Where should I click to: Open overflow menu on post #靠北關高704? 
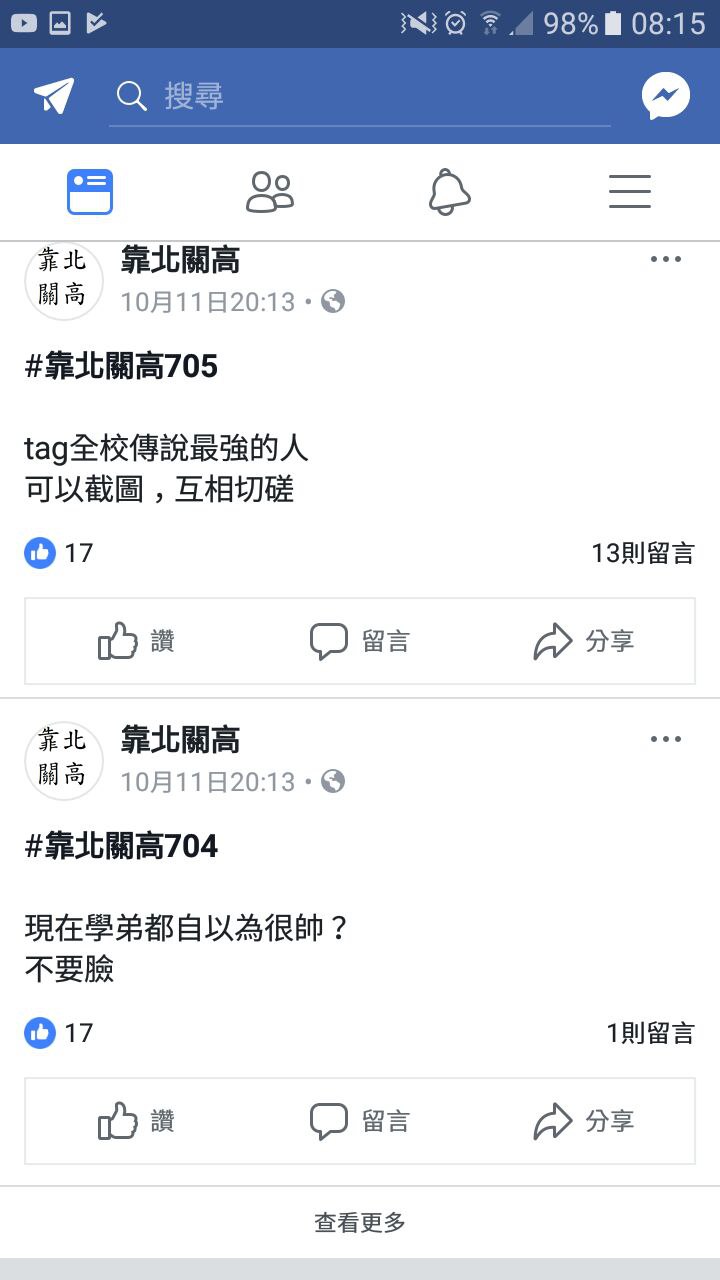pos(665,740)
